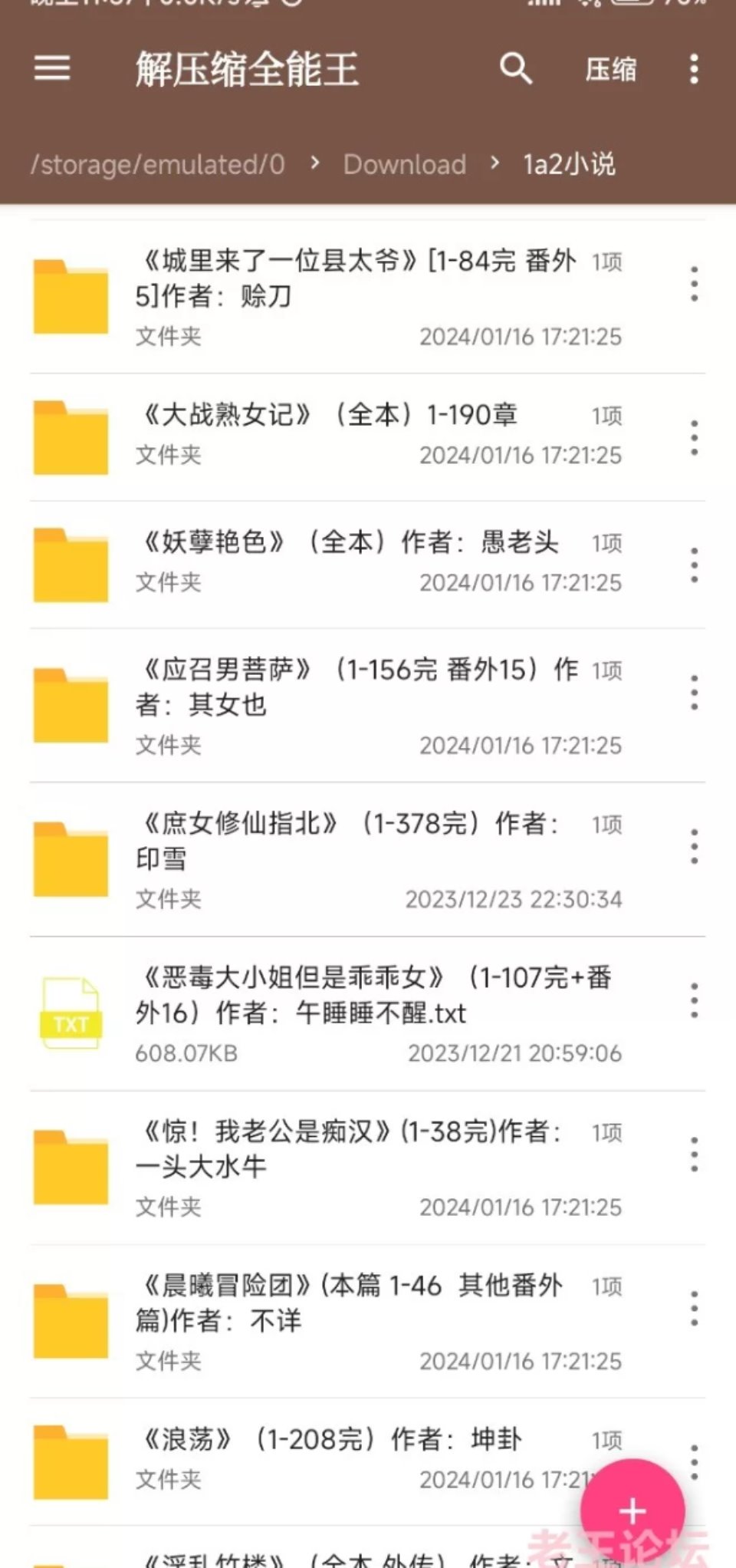Tap the 压缩 button
The width and height of the screenshot is (736, 1568).
pyautogui.click(x=610, y=69)
